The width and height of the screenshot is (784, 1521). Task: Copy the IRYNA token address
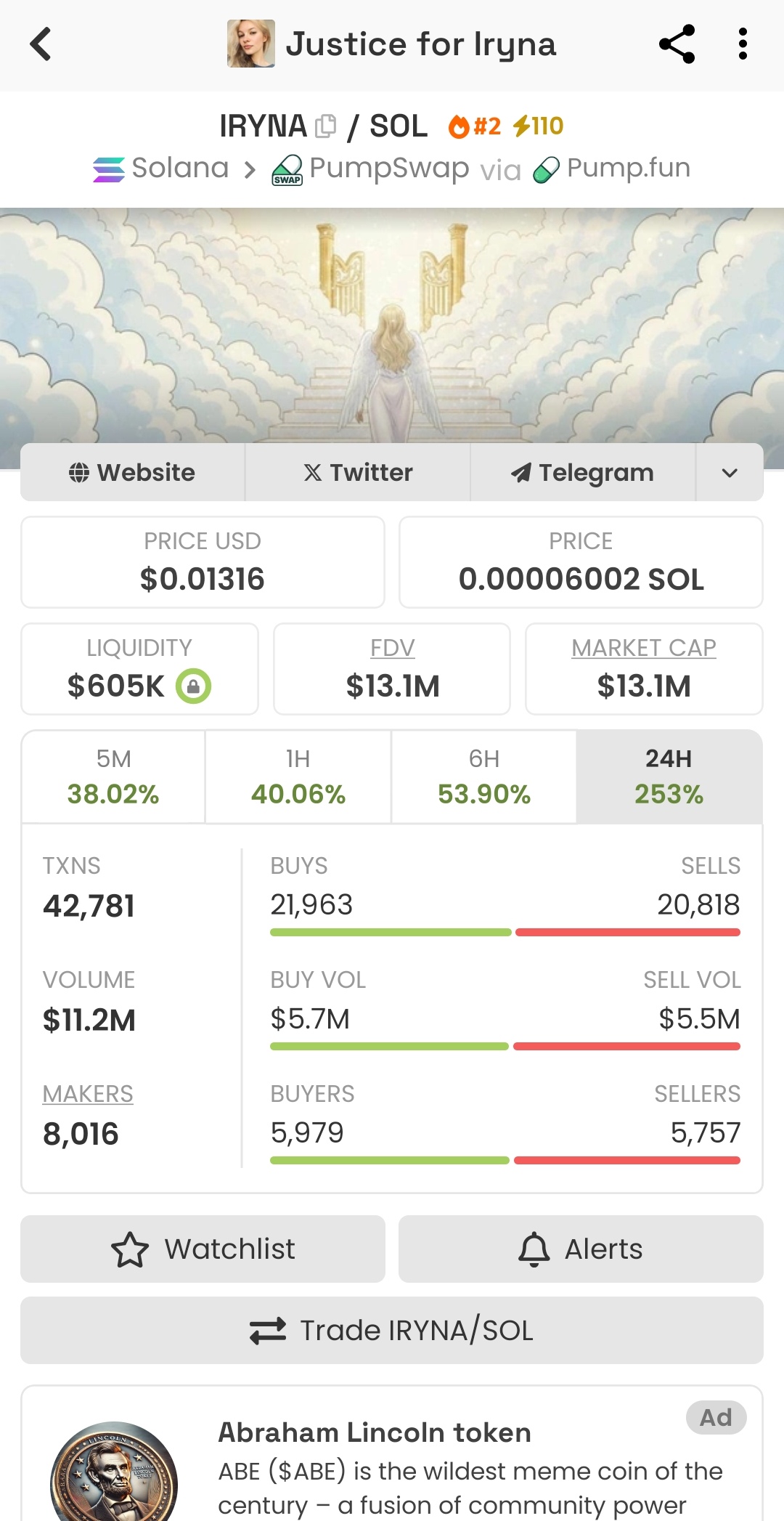[x=325, y=126]
